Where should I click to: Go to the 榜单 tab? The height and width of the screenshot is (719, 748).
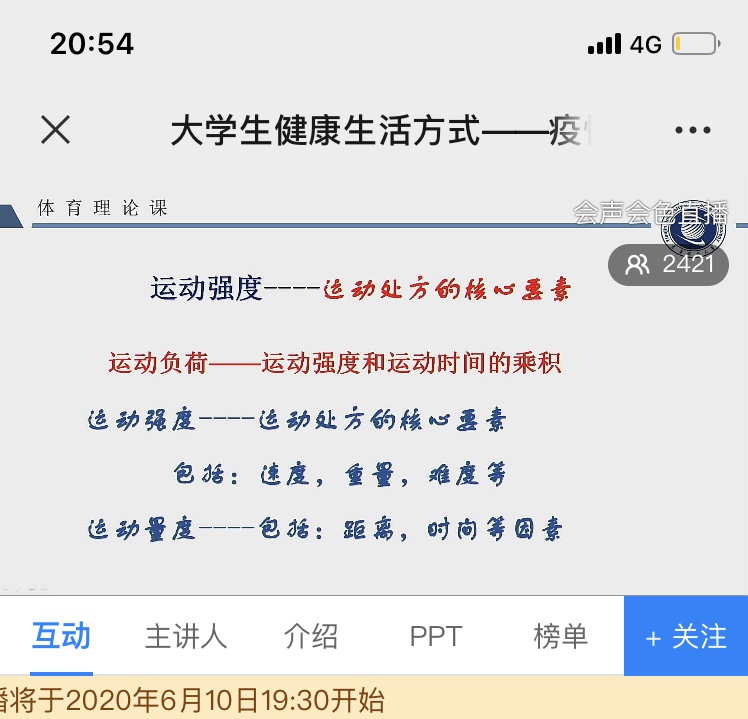(x=560, y=636)
